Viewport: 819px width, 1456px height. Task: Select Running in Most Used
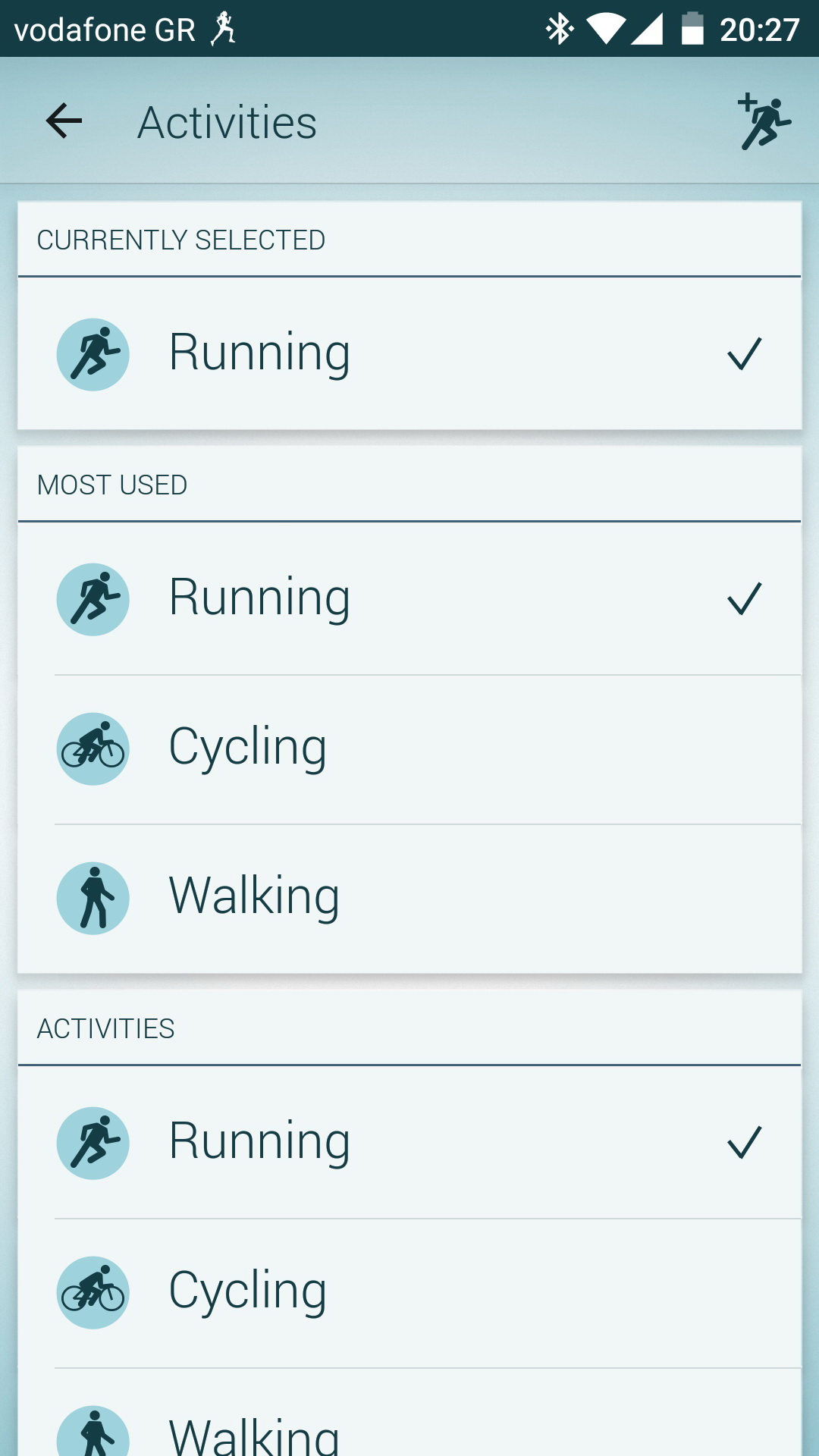click(x=409, y=599)
